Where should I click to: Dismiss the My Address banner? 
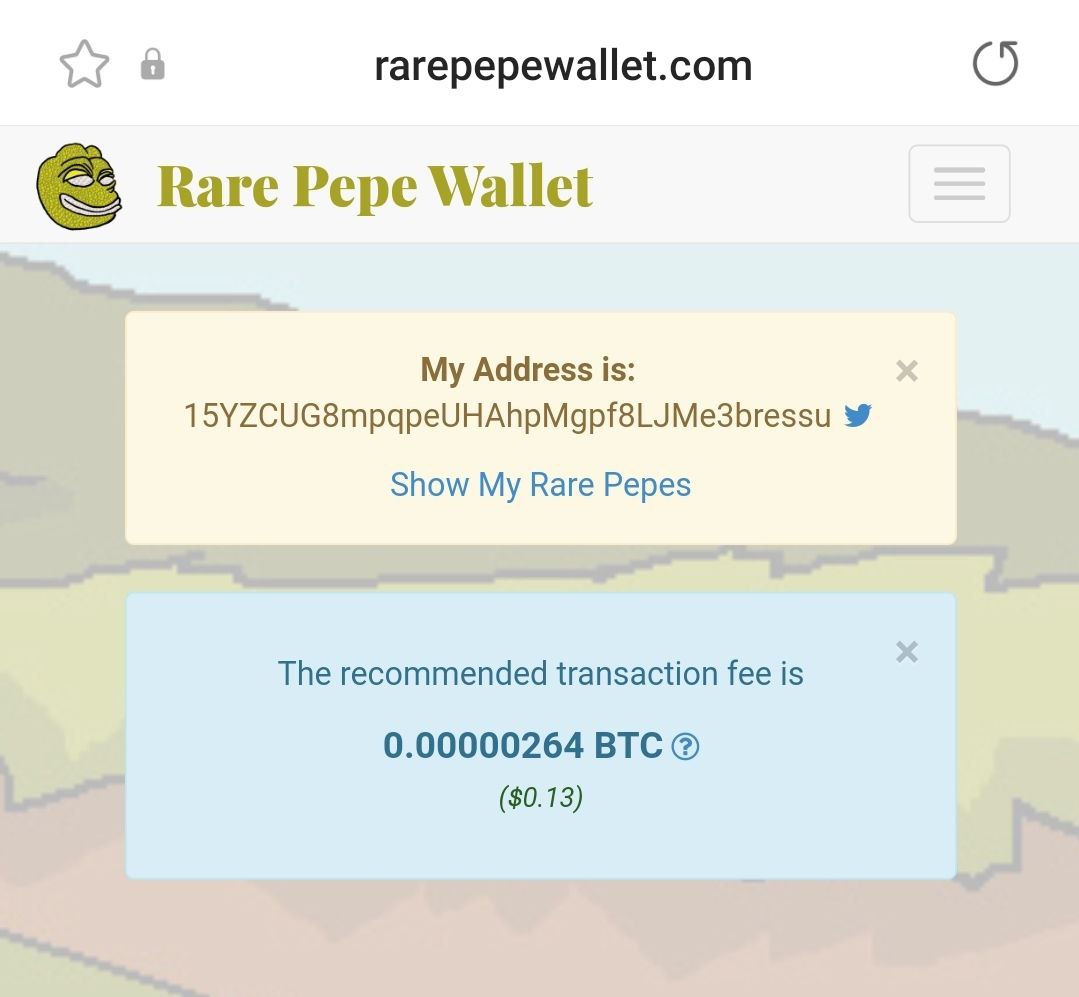pyautogui.click(x=906, y=371)
